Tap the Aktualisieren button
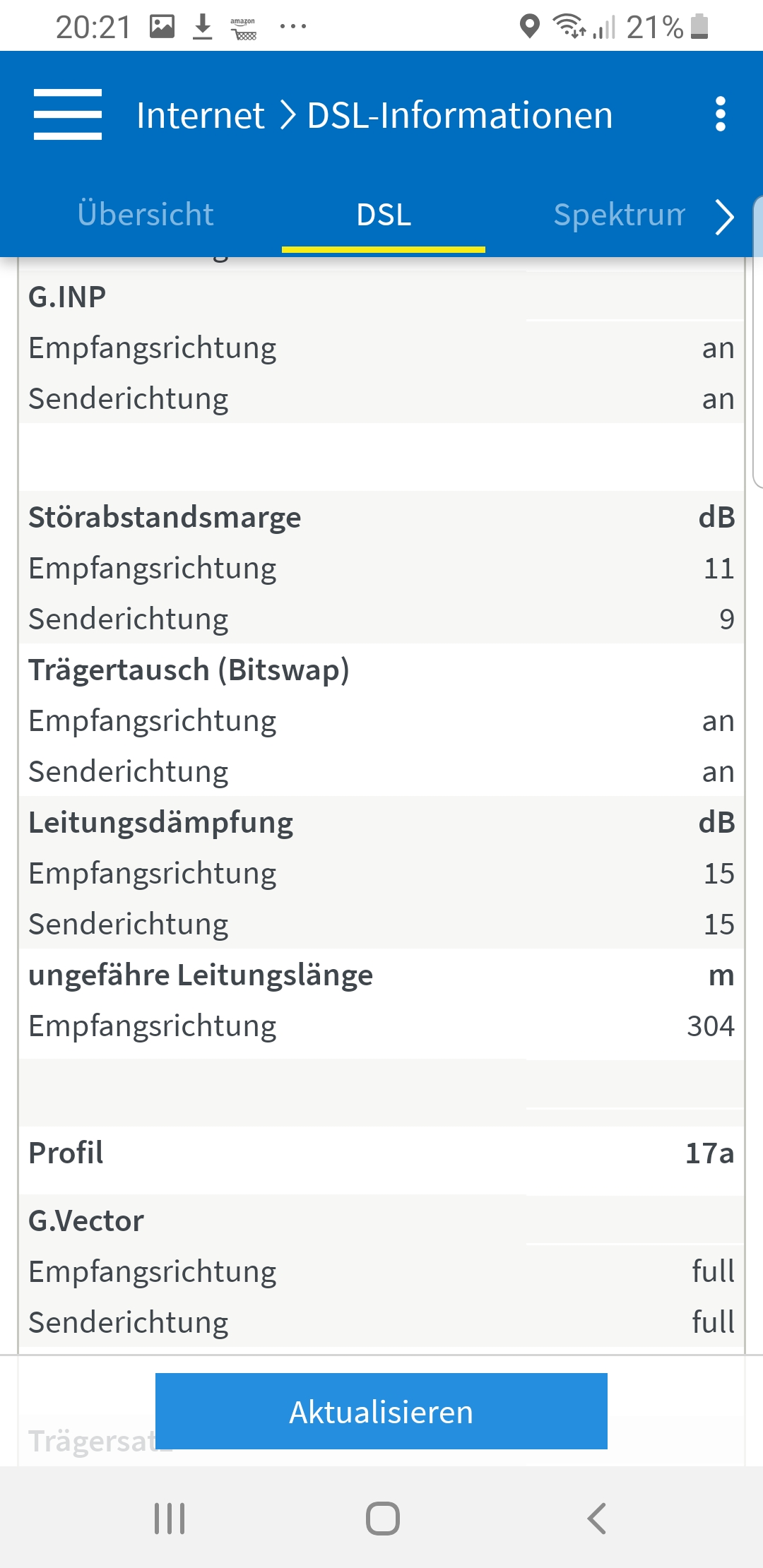Viewport: 763px width, 1568px height. [x=381, y=1411]
